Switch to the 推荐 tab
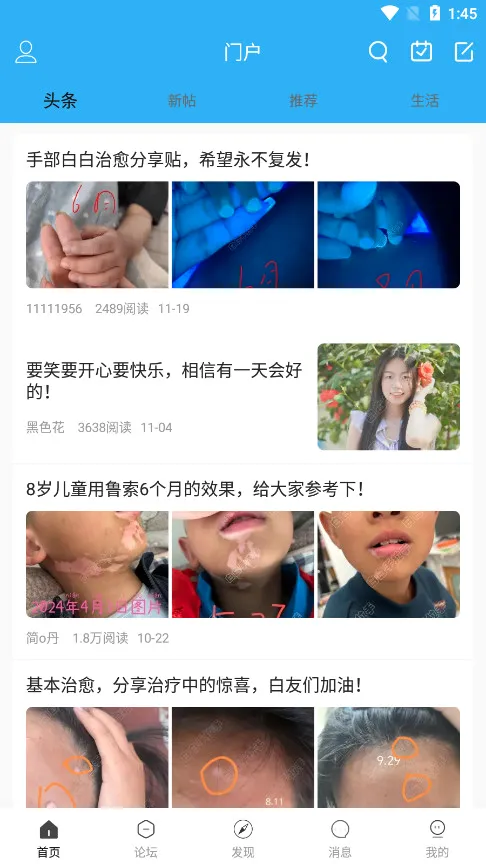 pyautogui.click(x=304, y=100)
